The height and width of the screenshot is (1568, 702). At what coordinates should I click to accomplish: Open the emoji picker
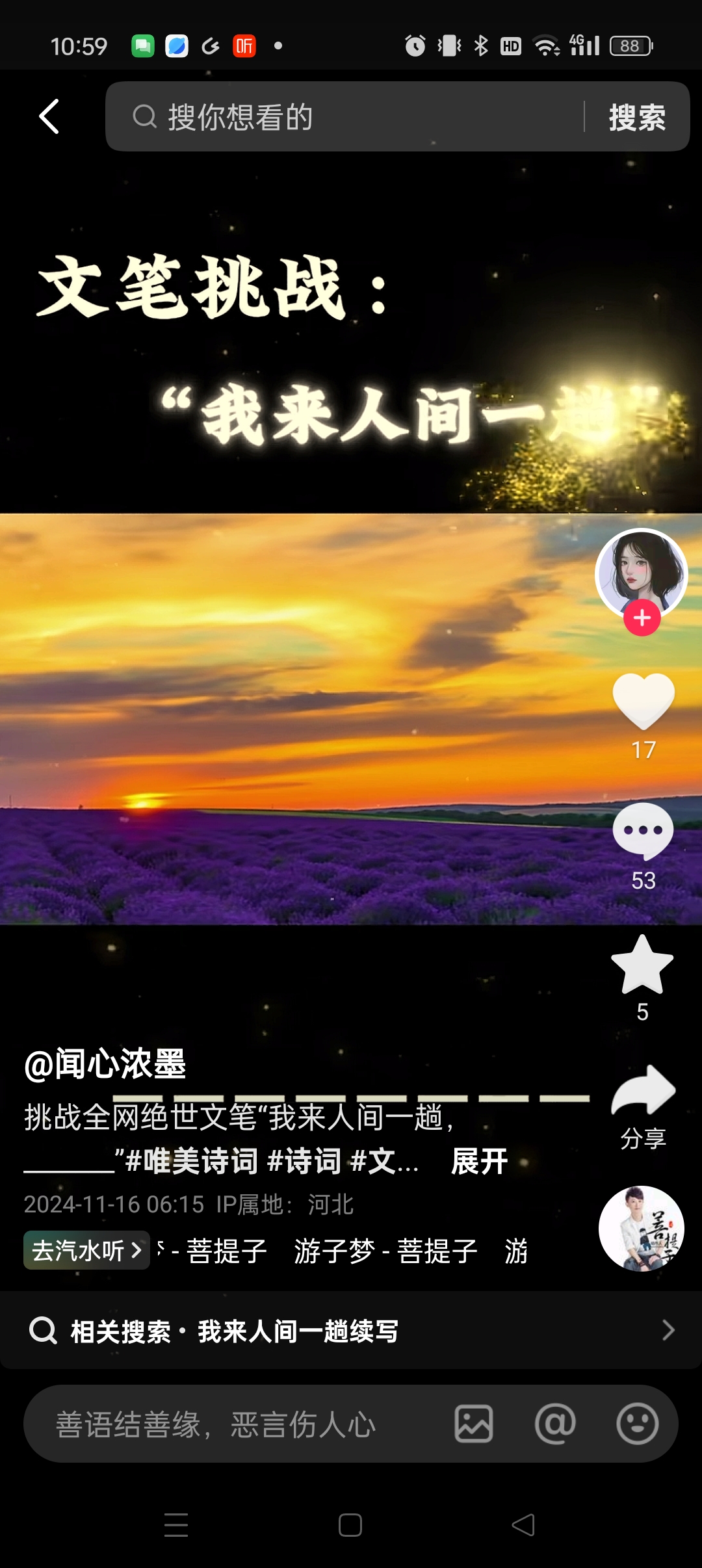(637, 1424)
